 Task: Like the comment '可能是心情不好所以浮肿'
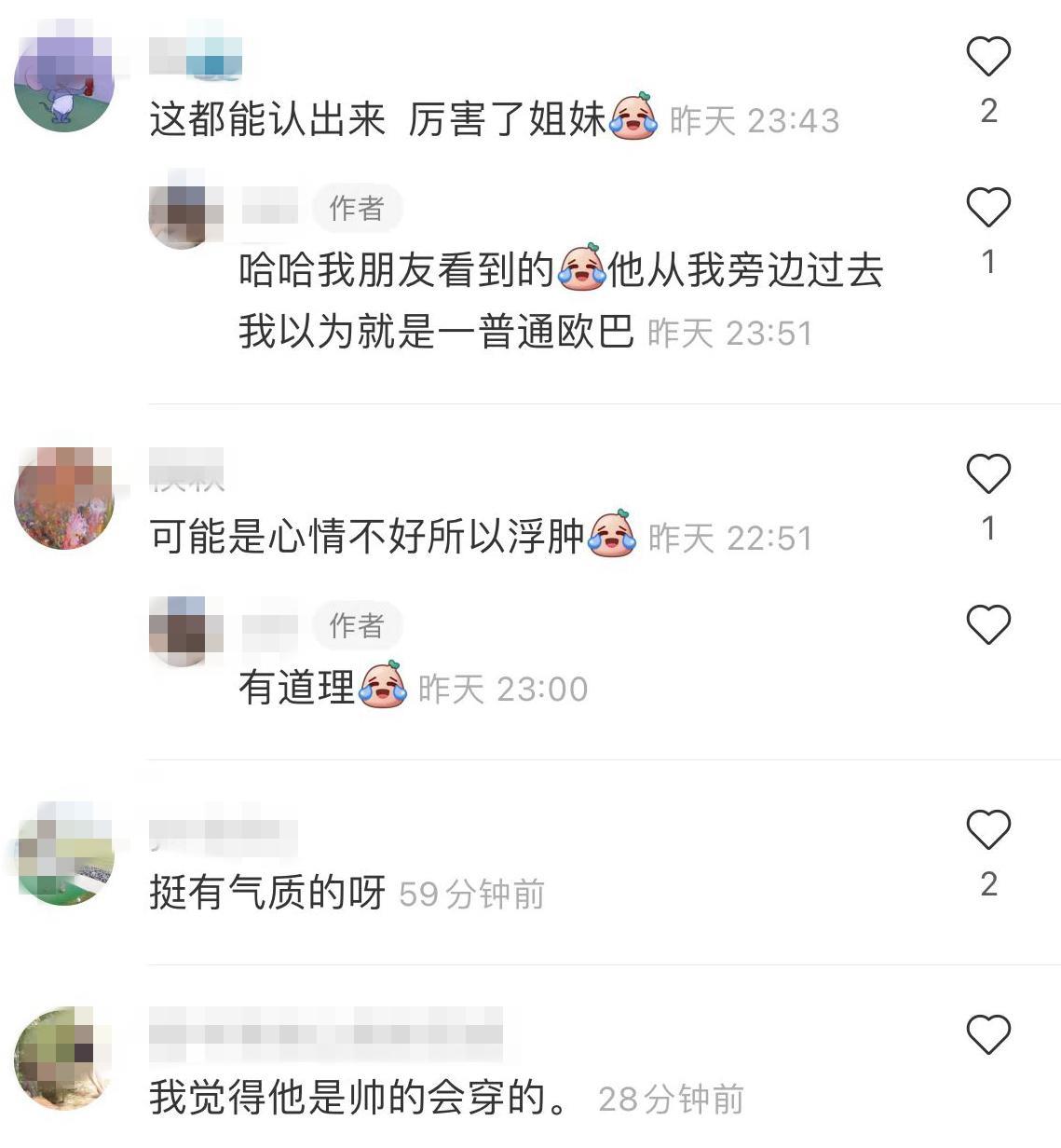tap(988, 474)
